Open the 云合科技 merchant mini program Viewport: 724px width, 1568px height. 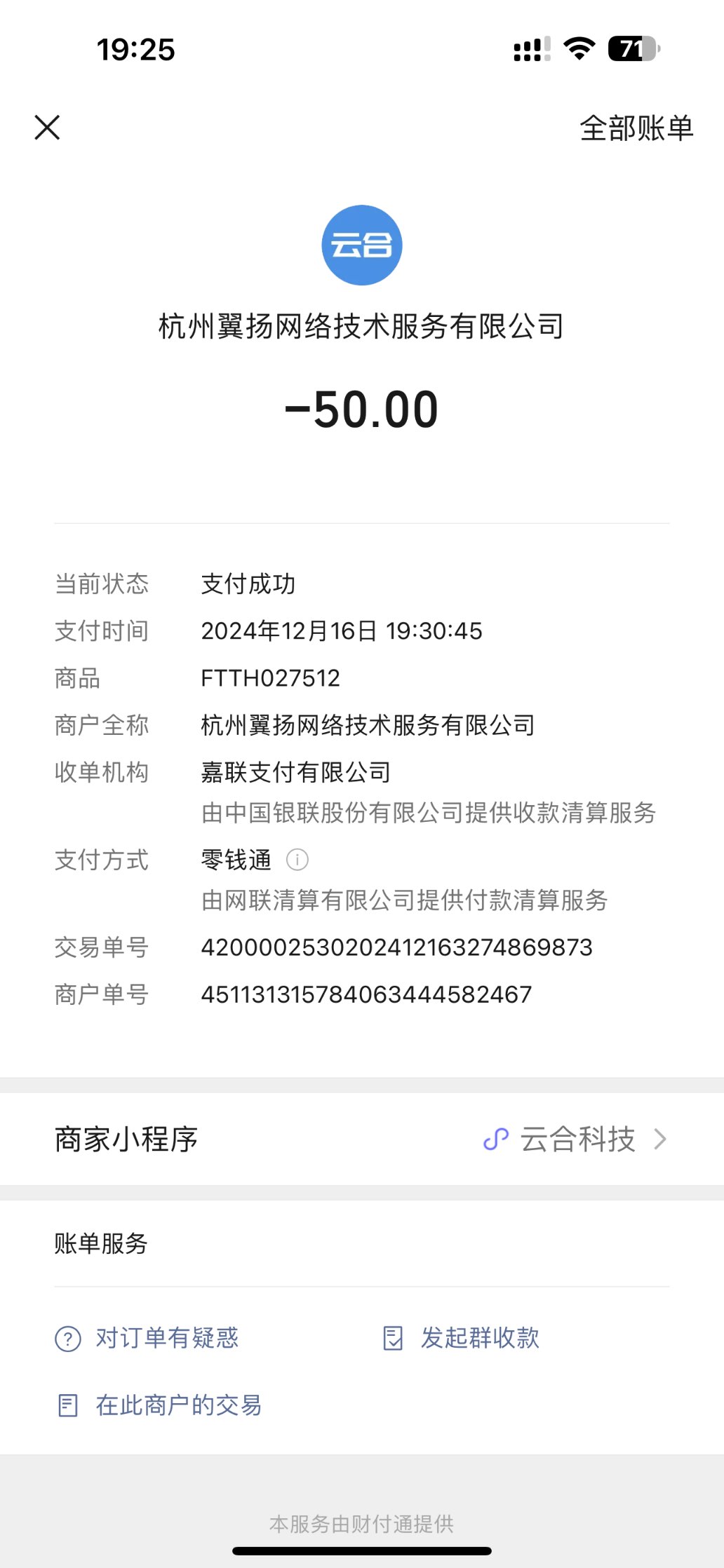pyautogui.click(x=575, y=1140)
